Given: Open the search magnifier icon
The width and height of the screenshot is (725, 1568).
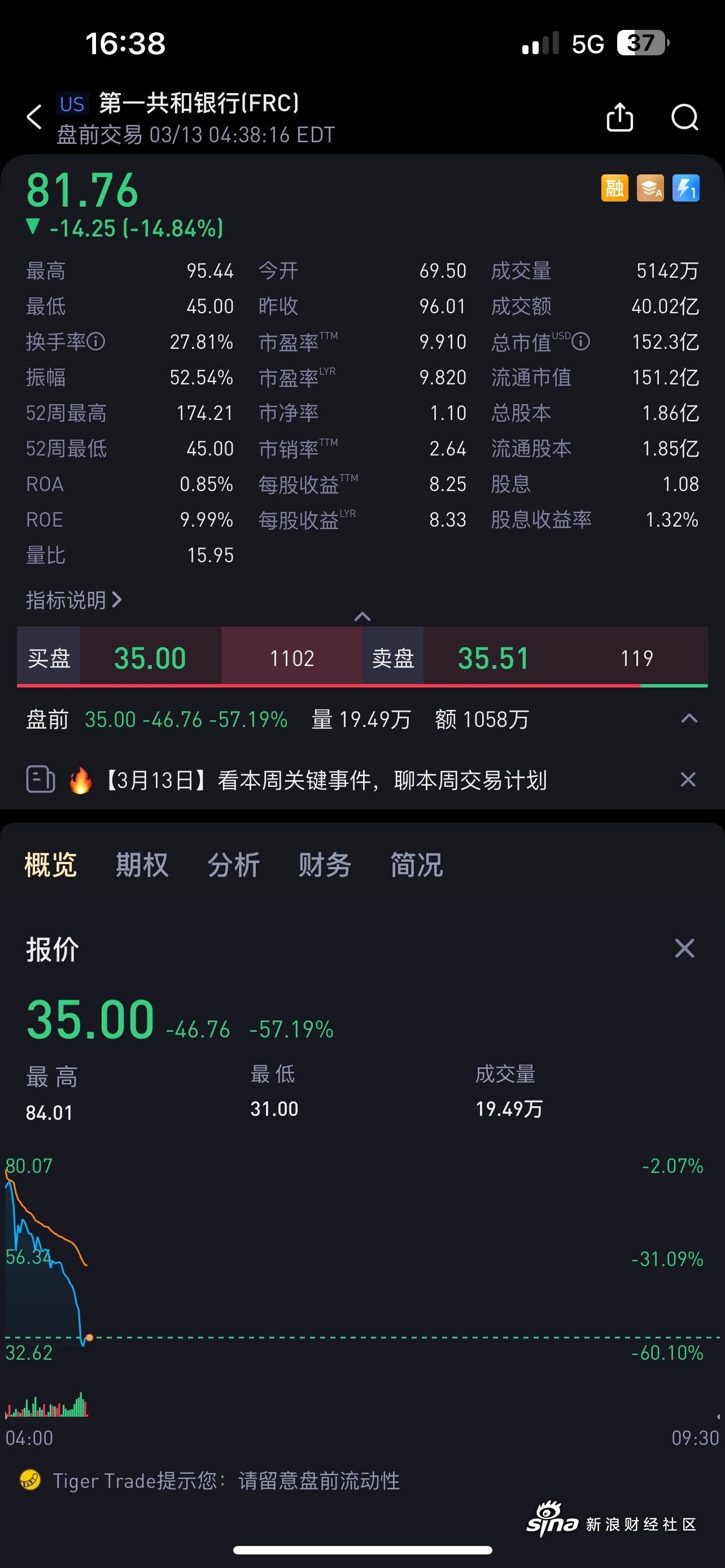Looking at the screenshot, I should tap(684, 117).
